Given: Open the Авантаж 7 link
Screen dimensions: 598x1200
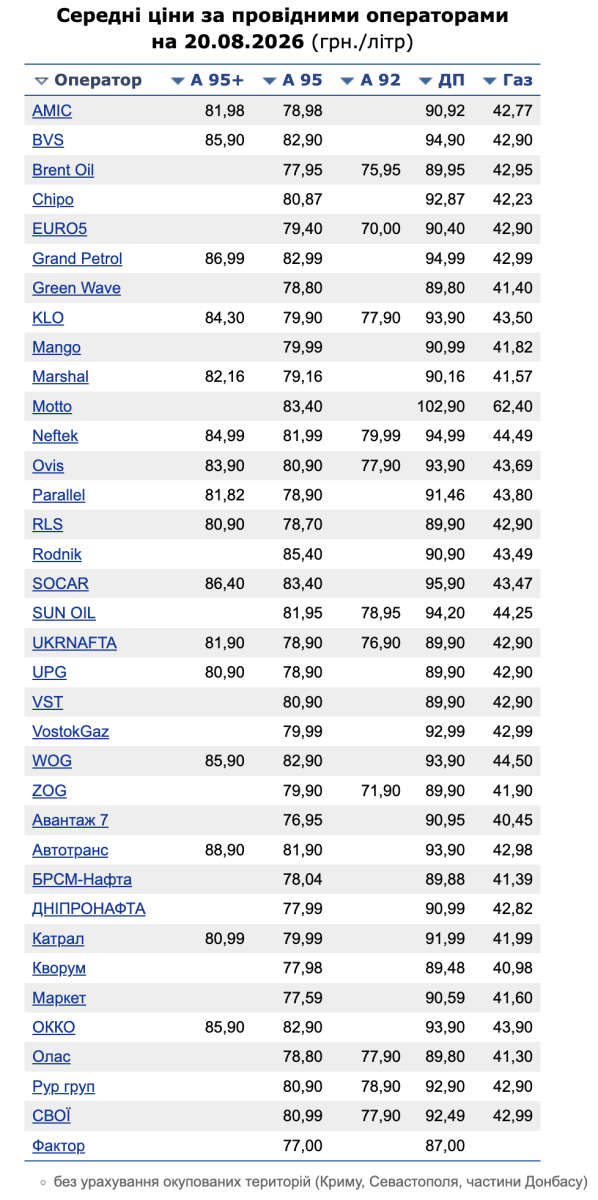Looking at the screenshot, I should click(x=70, y=820).
